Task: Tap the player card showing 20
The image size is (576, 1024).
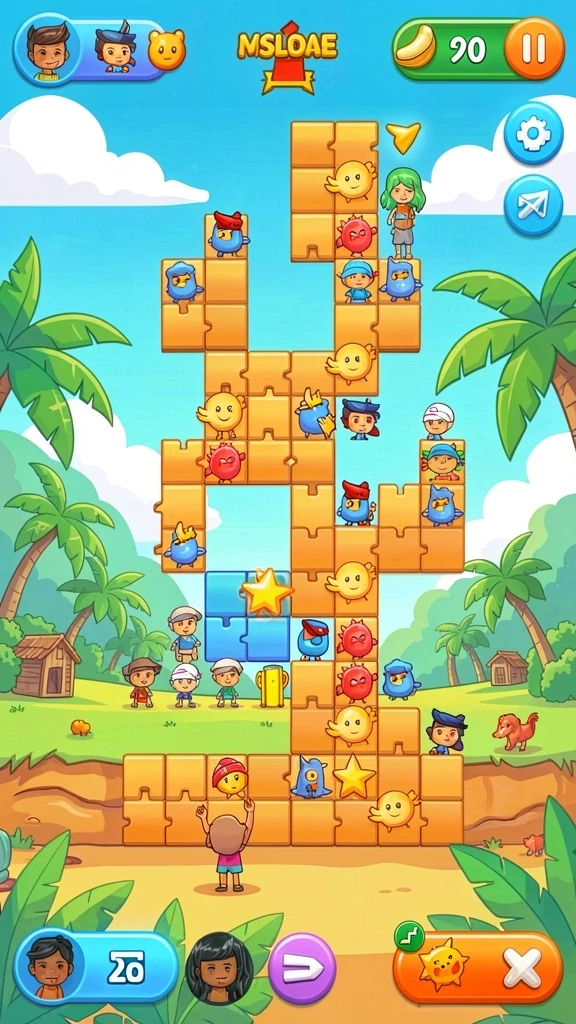Action: 96,967
